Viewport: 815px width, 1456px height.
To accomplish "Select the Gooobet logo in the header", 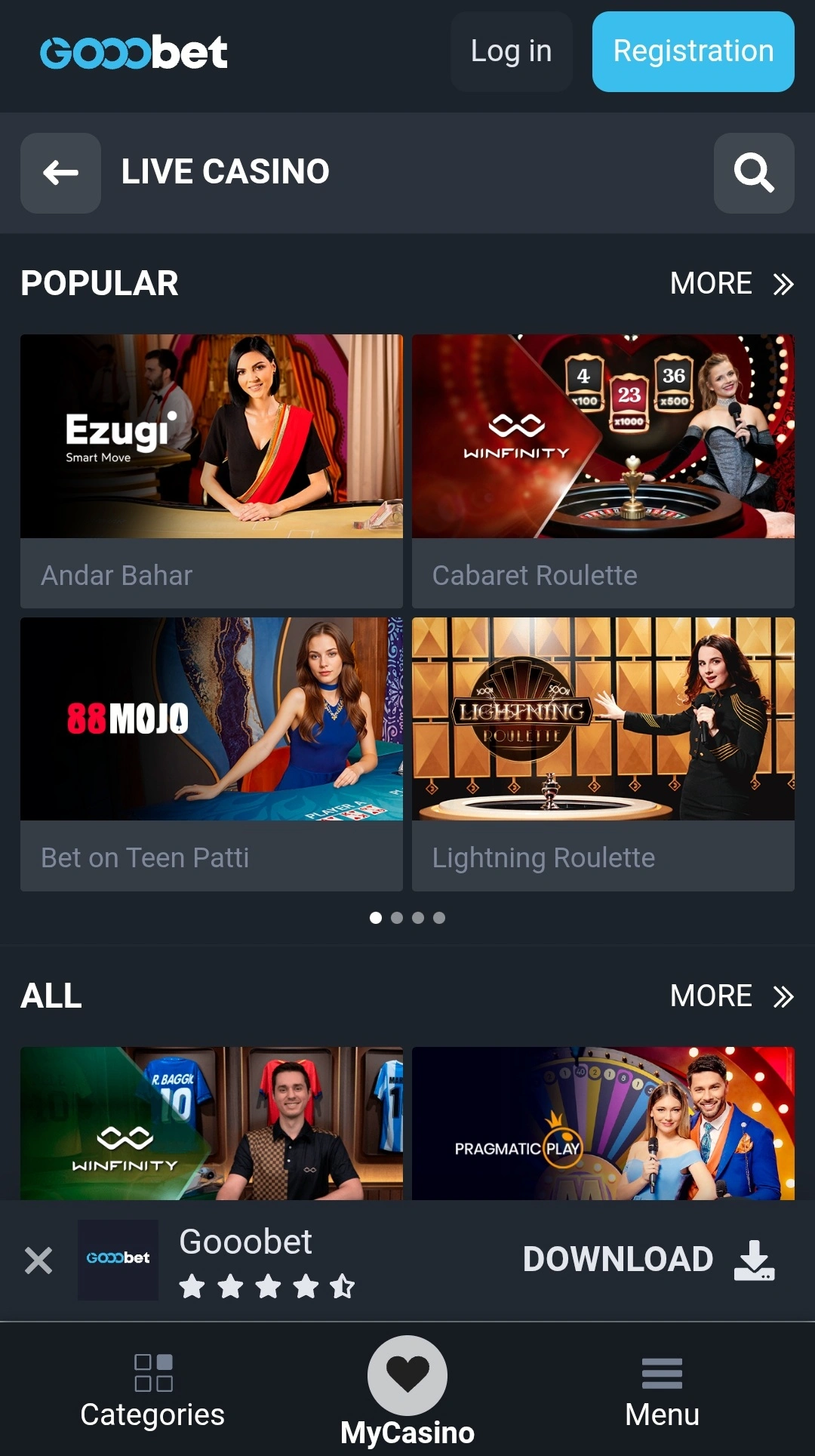I will [134, 51].
